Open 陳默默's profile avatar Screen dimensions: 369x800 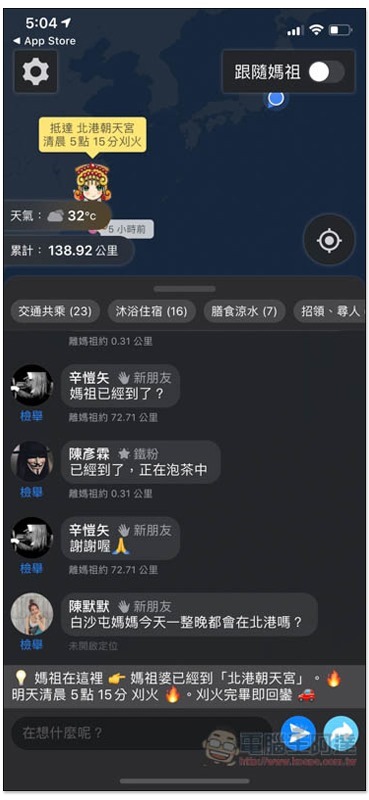pos(32,614)
